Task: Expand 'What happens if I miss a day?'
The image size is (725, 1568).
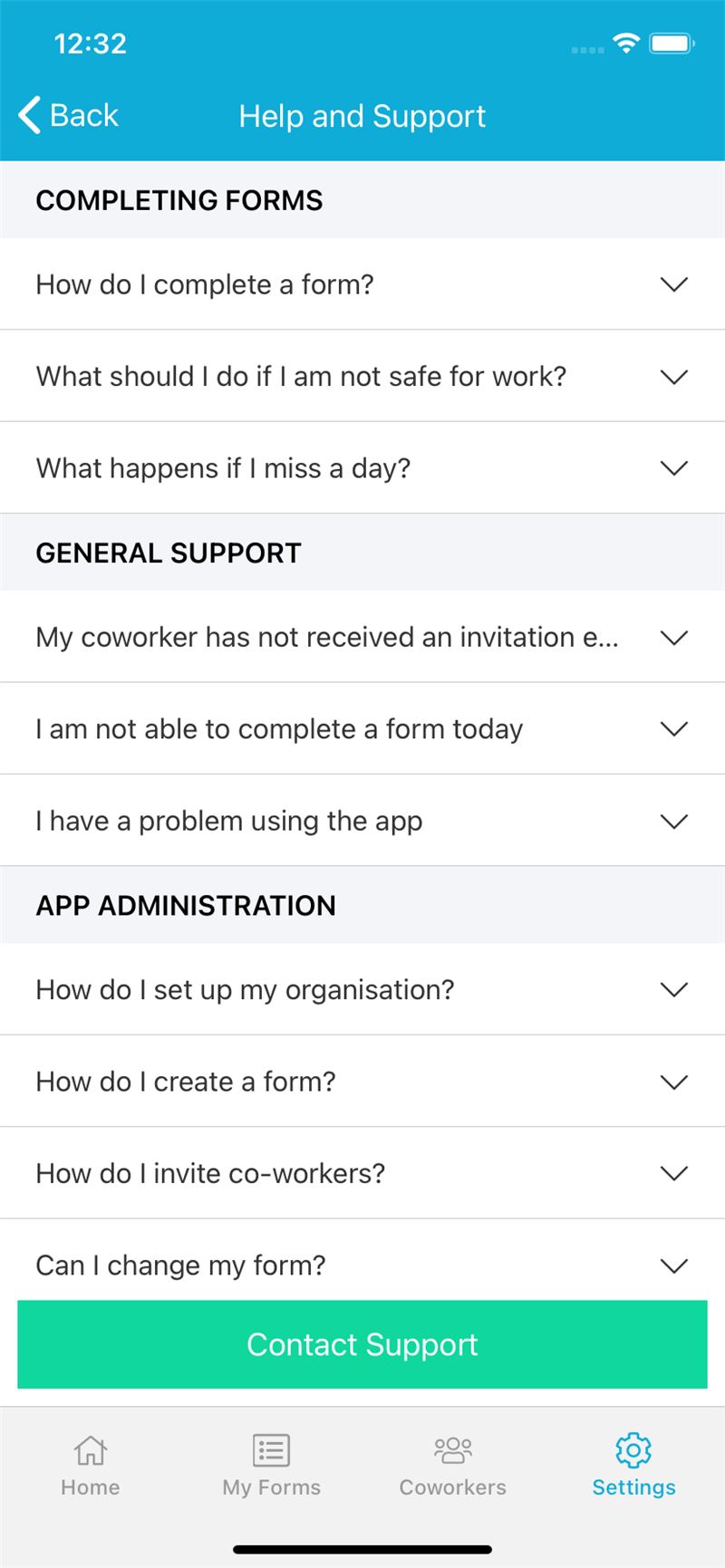Action: pyautogui.click(x=362, y=468)
